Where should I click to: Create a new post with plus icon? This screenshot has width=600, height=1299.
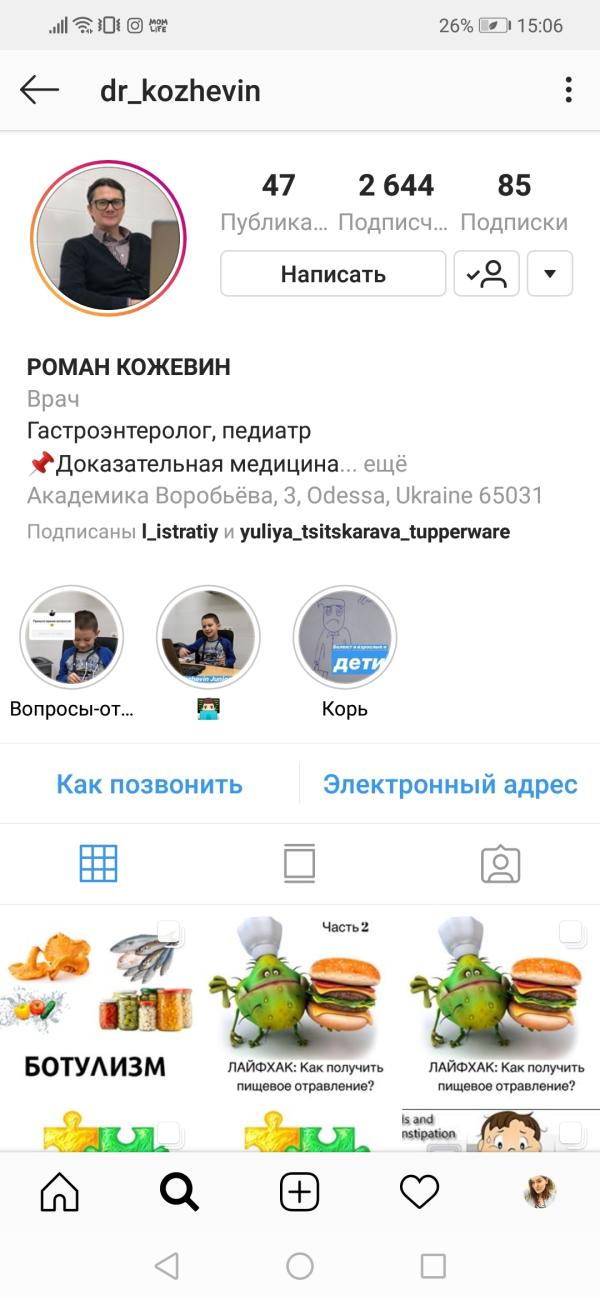pyautogui.click(x=299, y=1191)
